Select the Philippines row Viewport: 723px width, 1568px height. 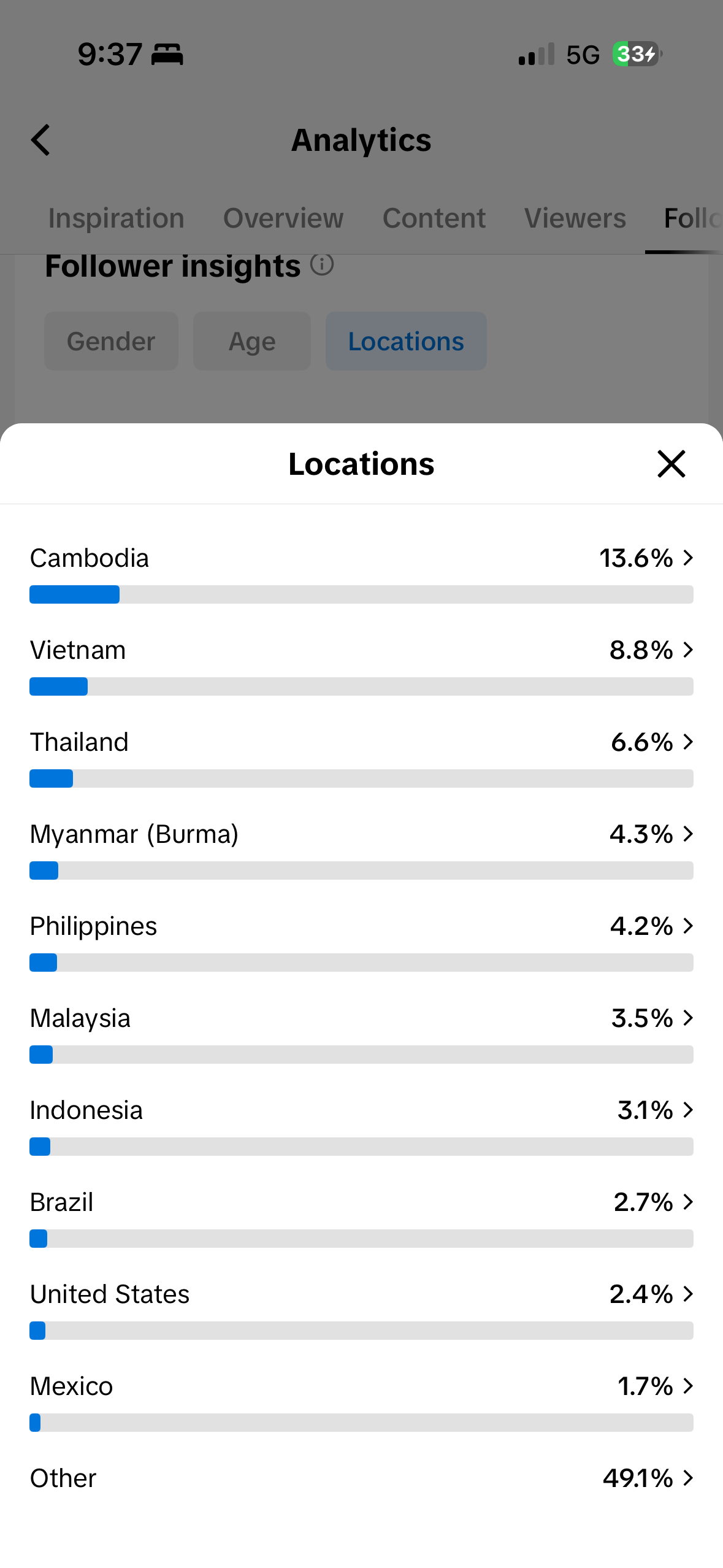coord(361,942)
